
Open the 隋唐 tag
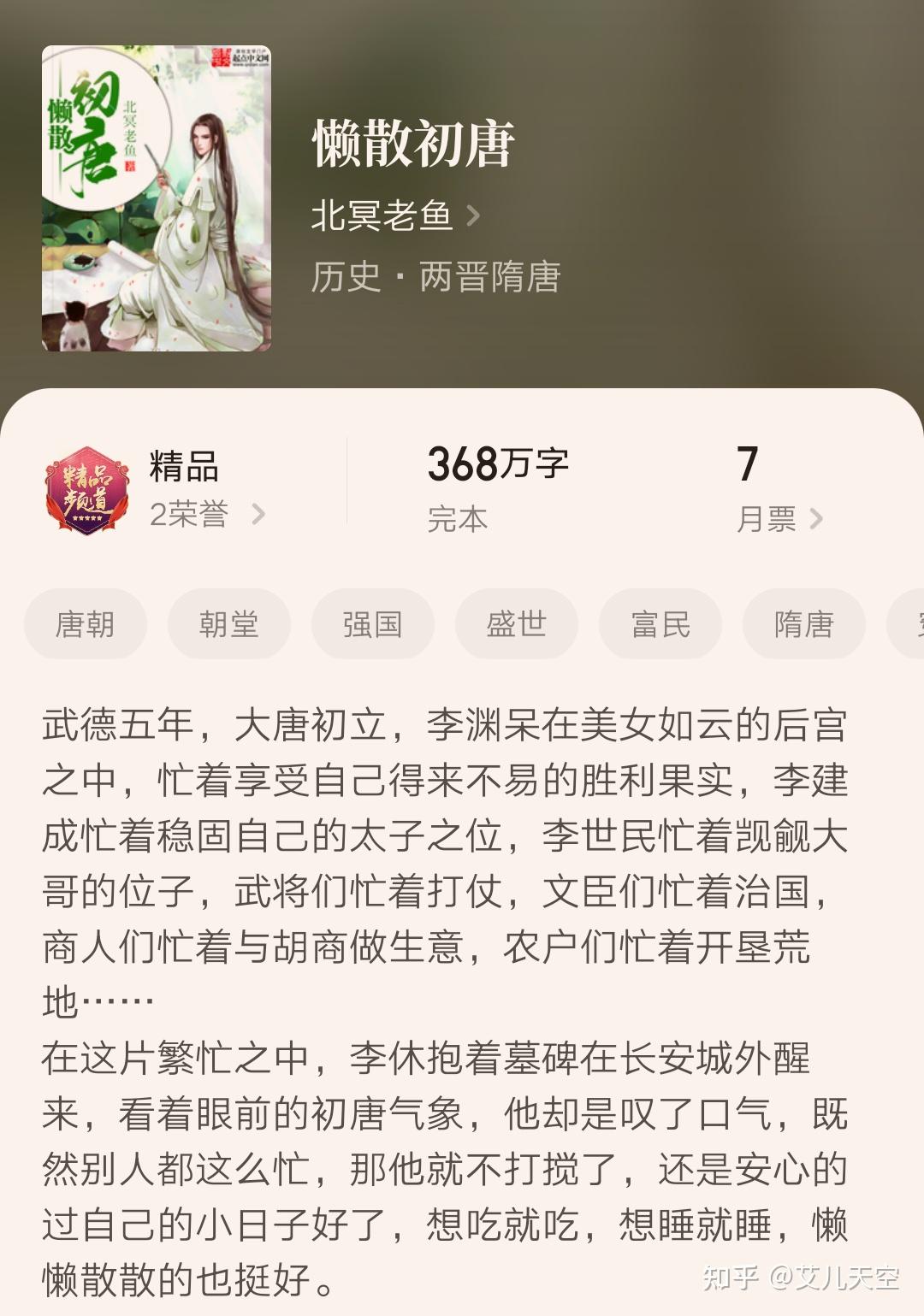[803, 625]
